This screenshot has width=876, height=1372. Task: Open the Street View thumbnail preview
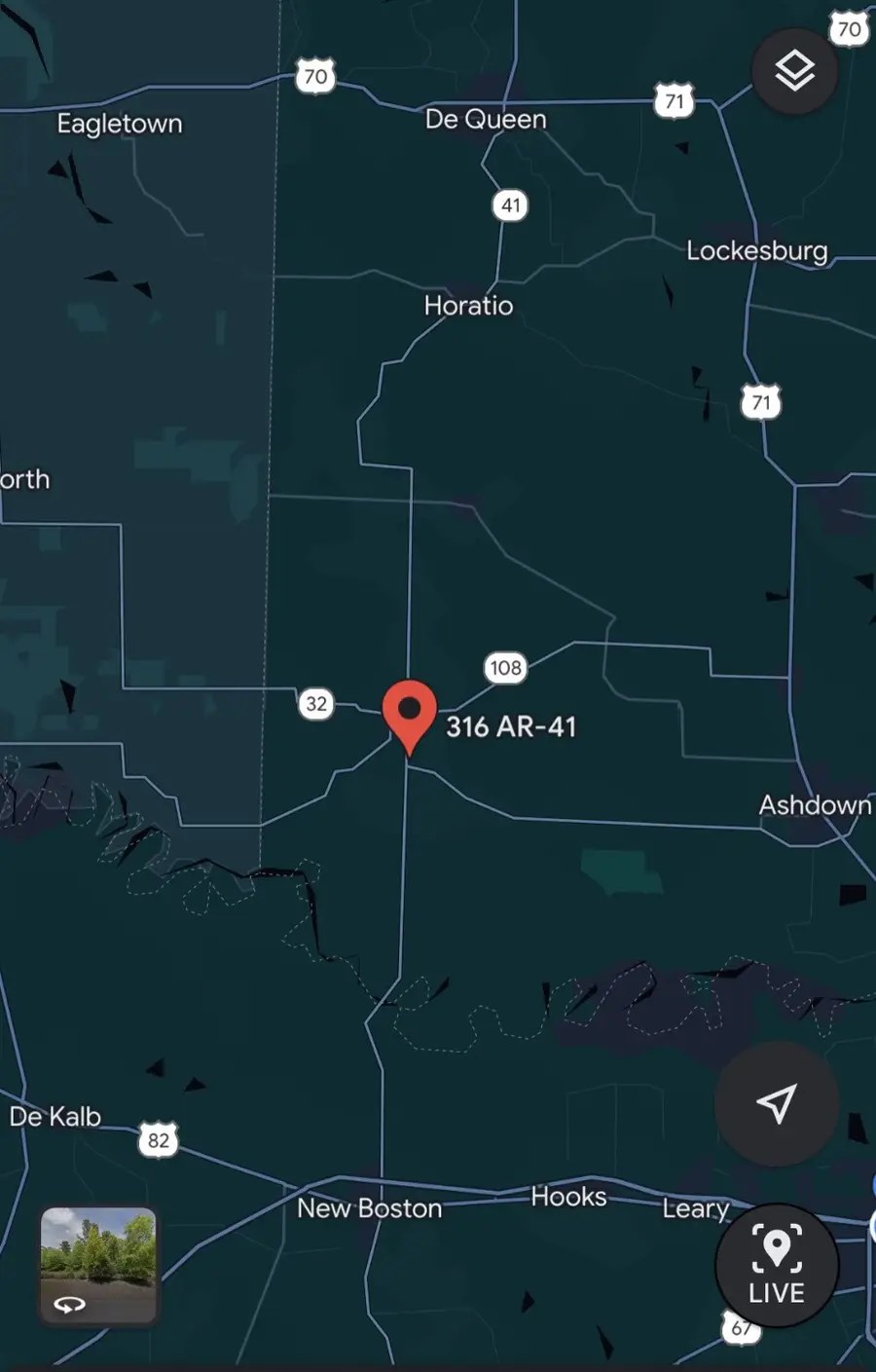(98, 1266)
